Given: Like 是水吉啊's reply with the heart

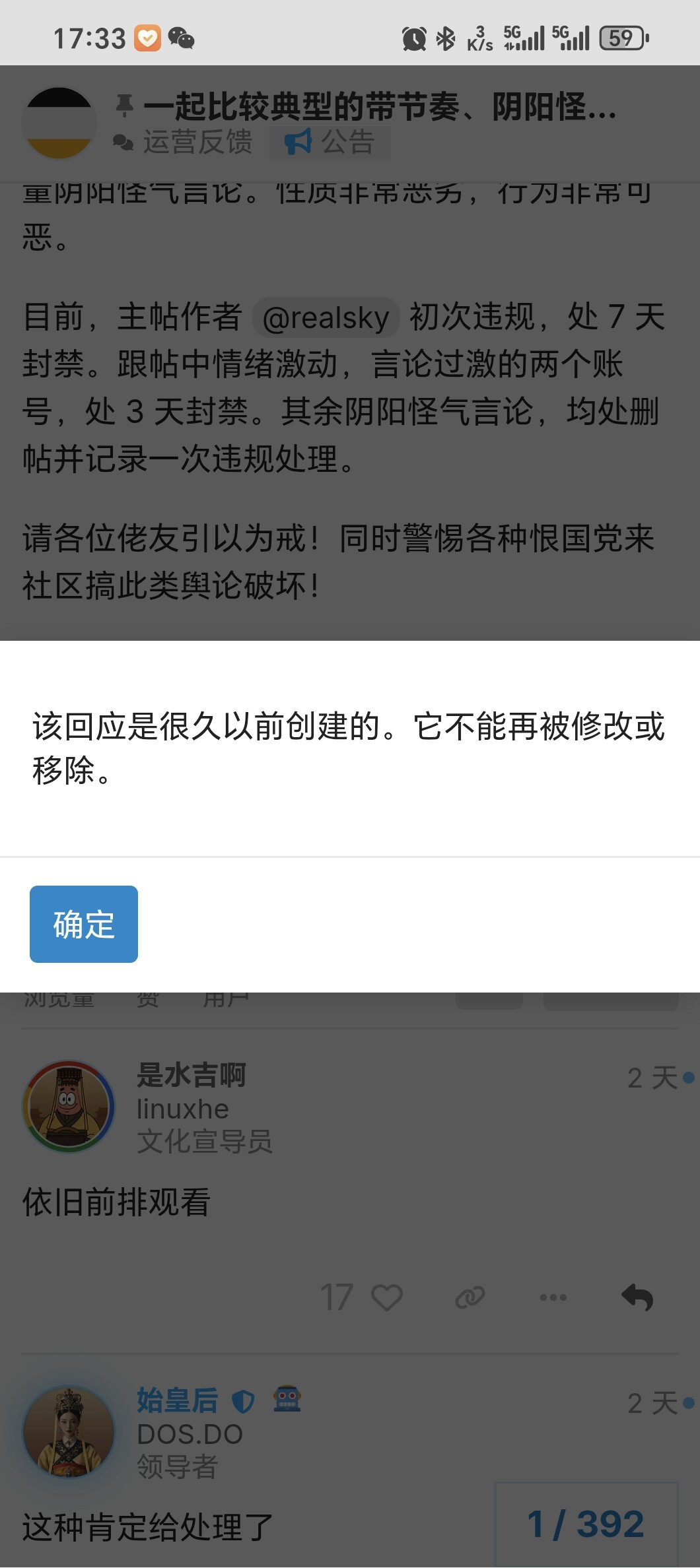Looking at the screenshot, I should pyautogui.click(x=387, y=1297).
